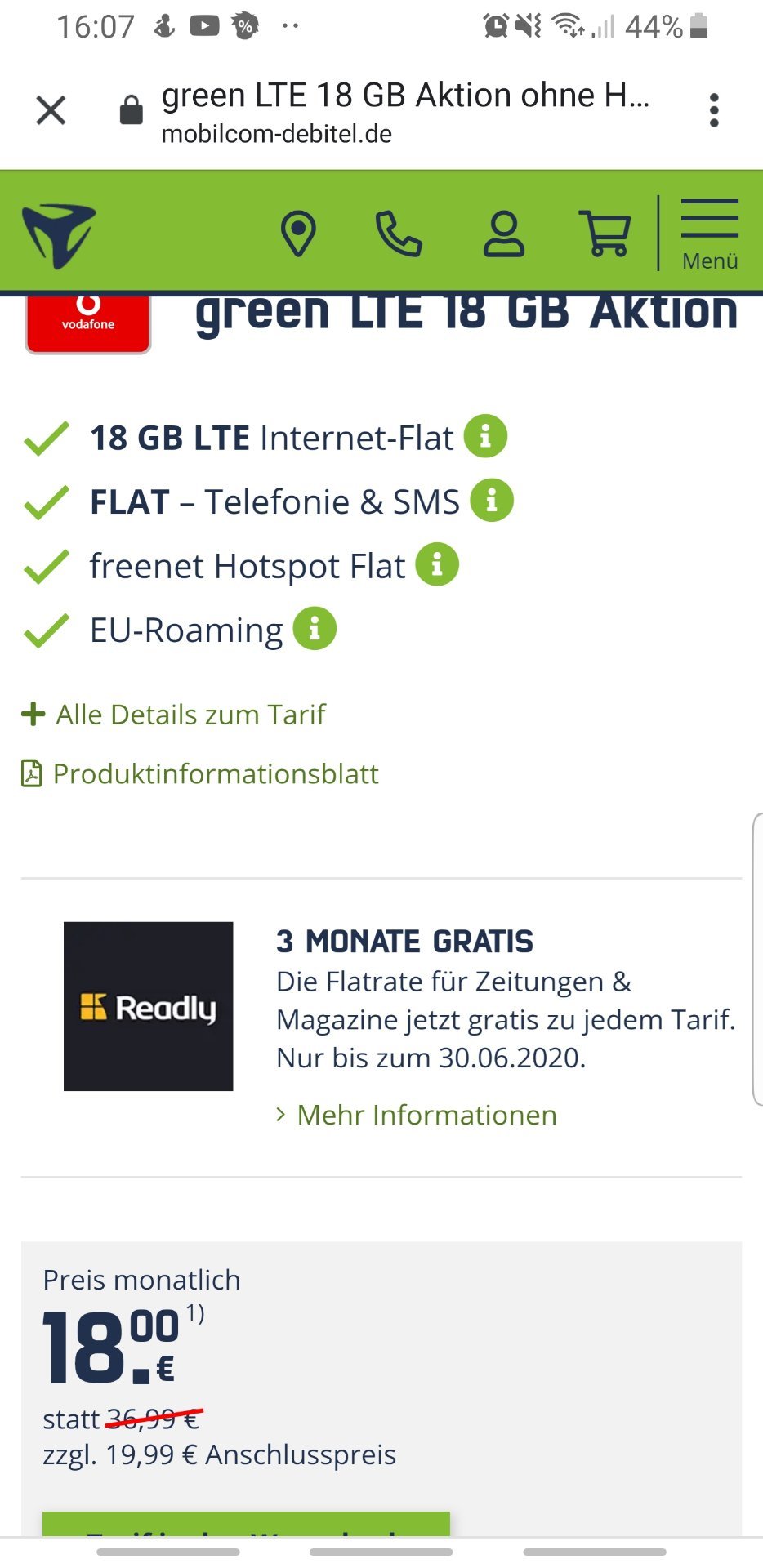This screenshot has height=1568, width=763.
Task: Open the Menü hamburger button
Action: pos(710,234)
